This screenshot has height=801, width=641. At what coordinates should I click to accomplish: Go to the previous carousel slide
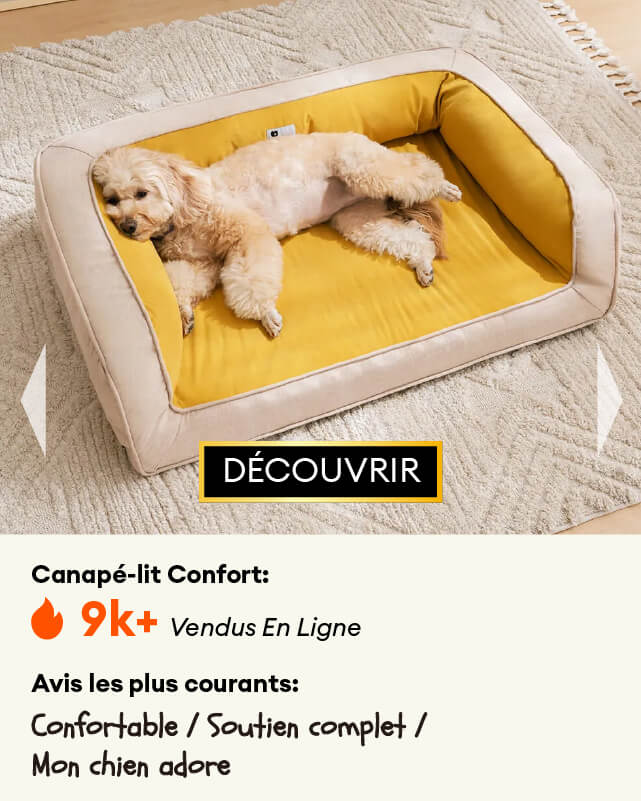point(34,399)
